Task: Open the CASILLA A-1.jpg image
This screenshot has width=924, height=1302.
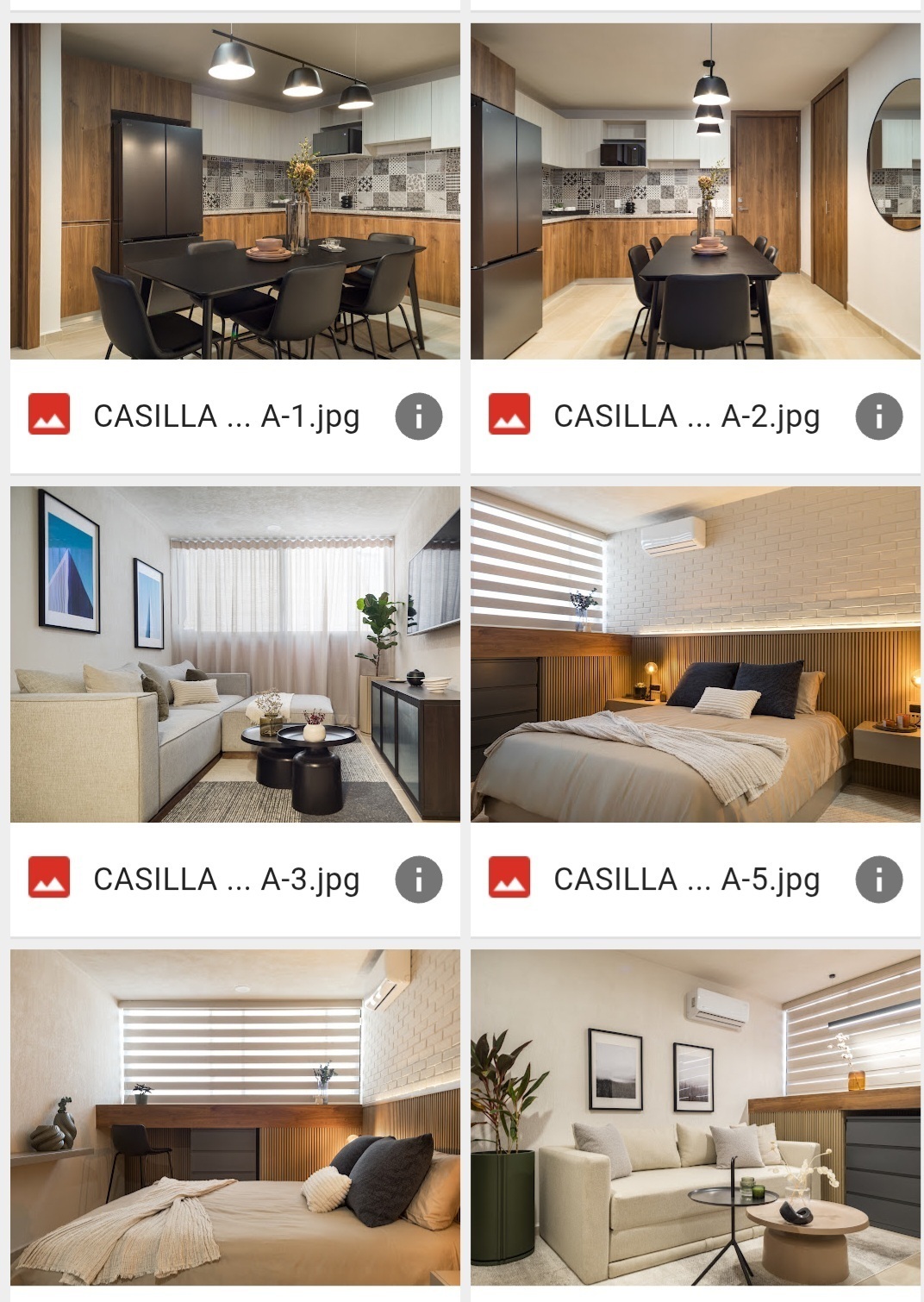Action: pyautogui.click(x=234, y=191)
